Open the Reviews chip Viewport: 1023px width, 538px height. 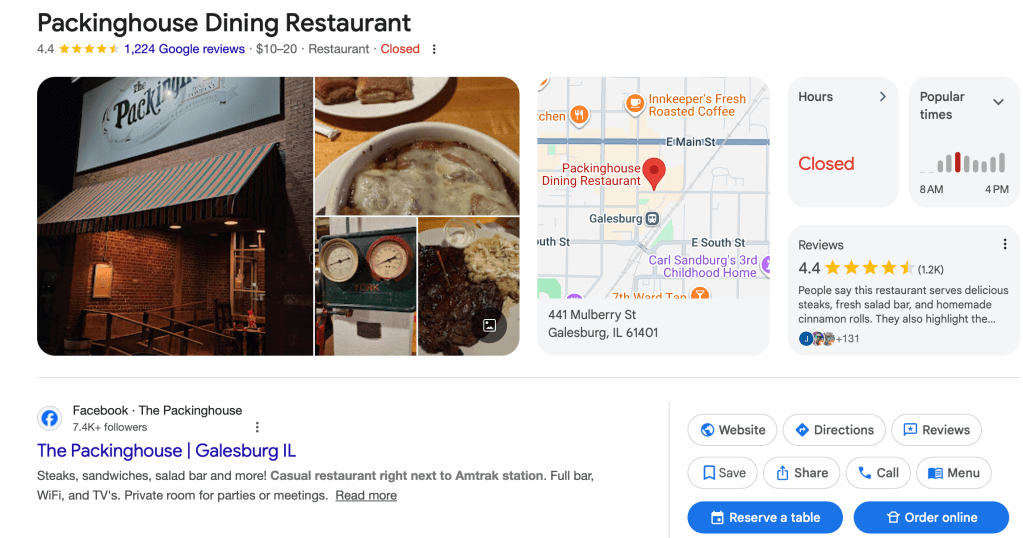[936, 430]
